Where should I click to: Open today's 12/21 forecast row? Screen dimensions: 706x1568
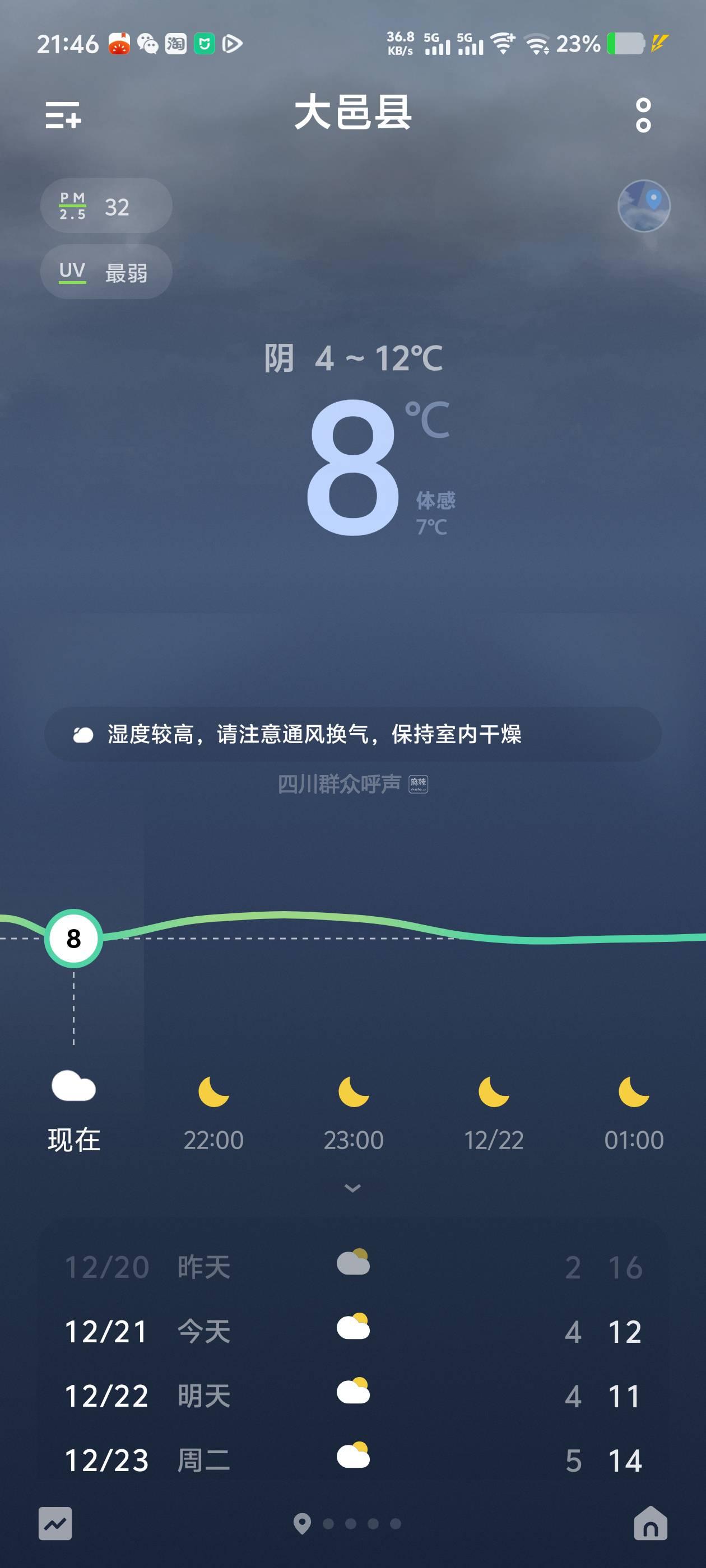tap(352, 1331)
